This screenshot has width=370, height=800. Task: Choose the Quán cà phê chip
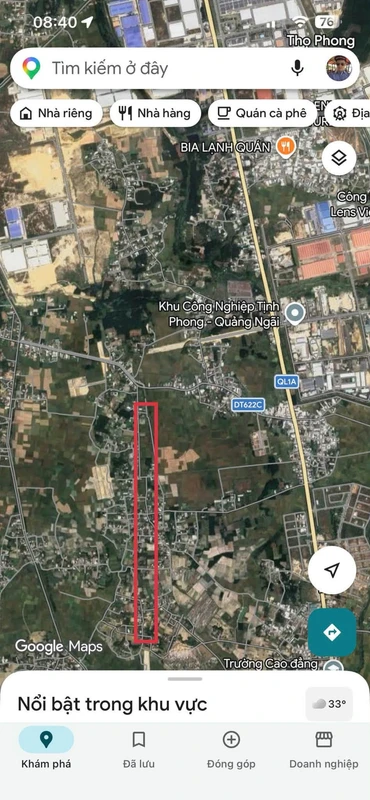[263, 113]
